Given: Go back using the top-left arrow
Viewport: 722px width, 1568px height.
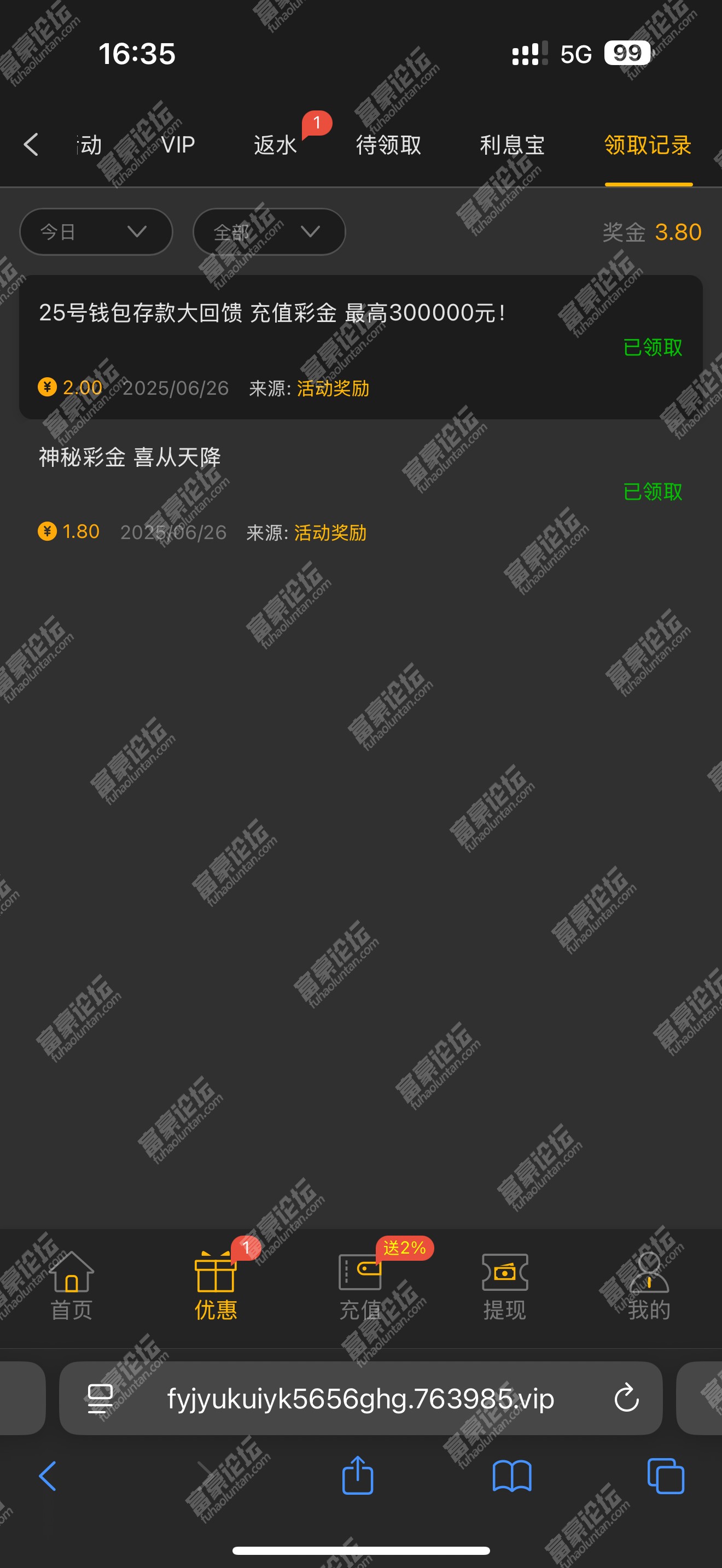Looking at the screenshot, I should [31, 145].
